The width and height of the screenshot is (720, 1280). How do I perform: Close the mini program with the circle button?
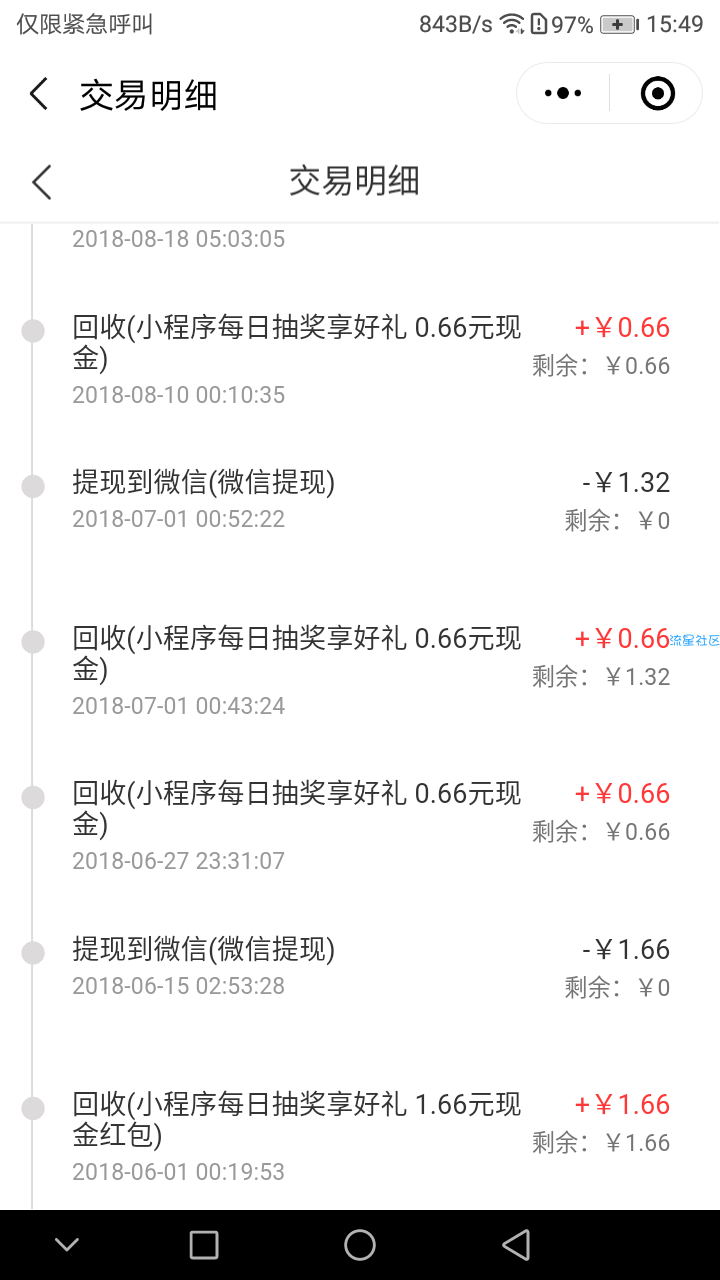pos(657,94)
